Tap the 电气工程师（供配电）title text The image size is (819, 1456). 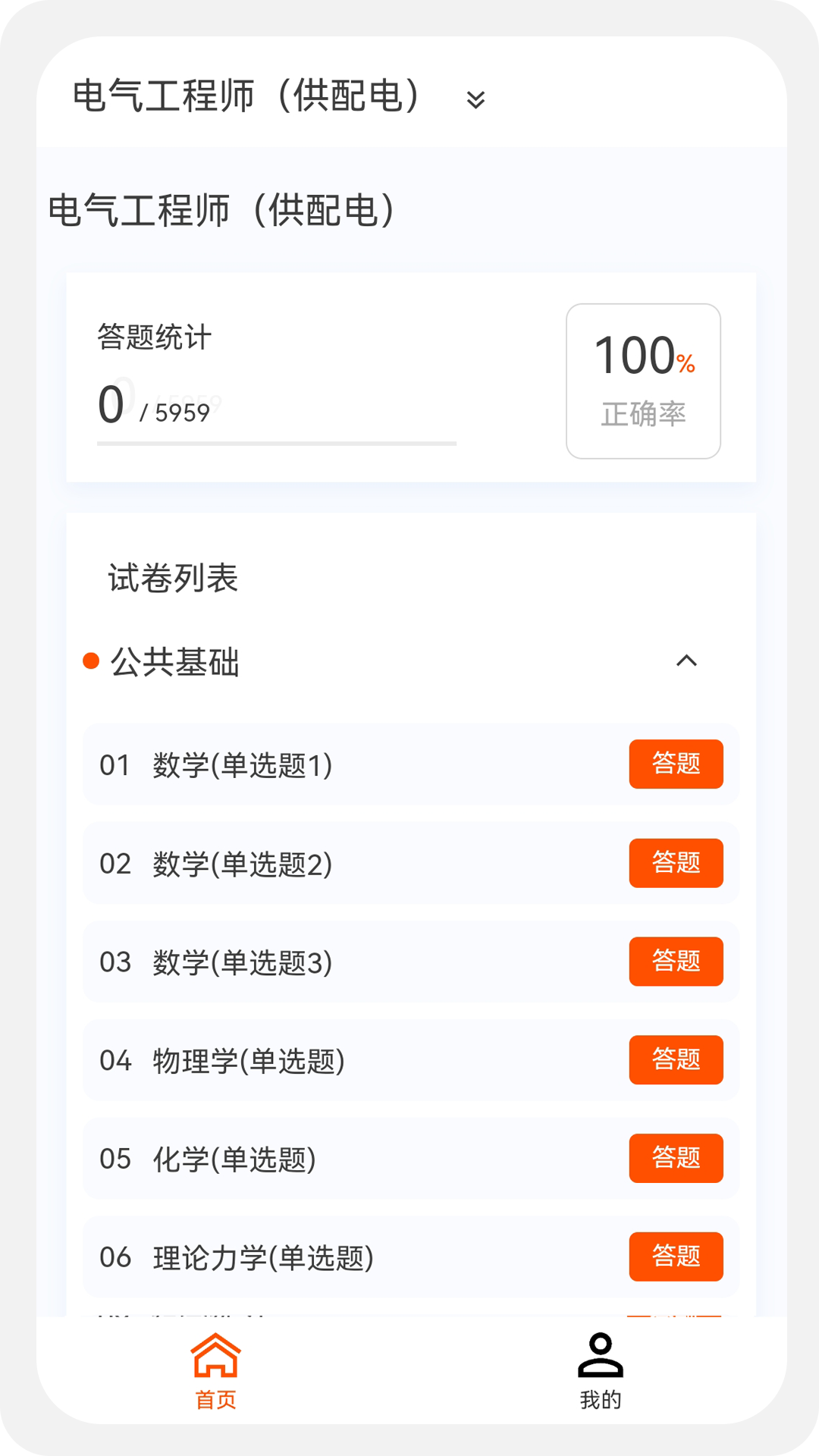click(x=221, y=212)
